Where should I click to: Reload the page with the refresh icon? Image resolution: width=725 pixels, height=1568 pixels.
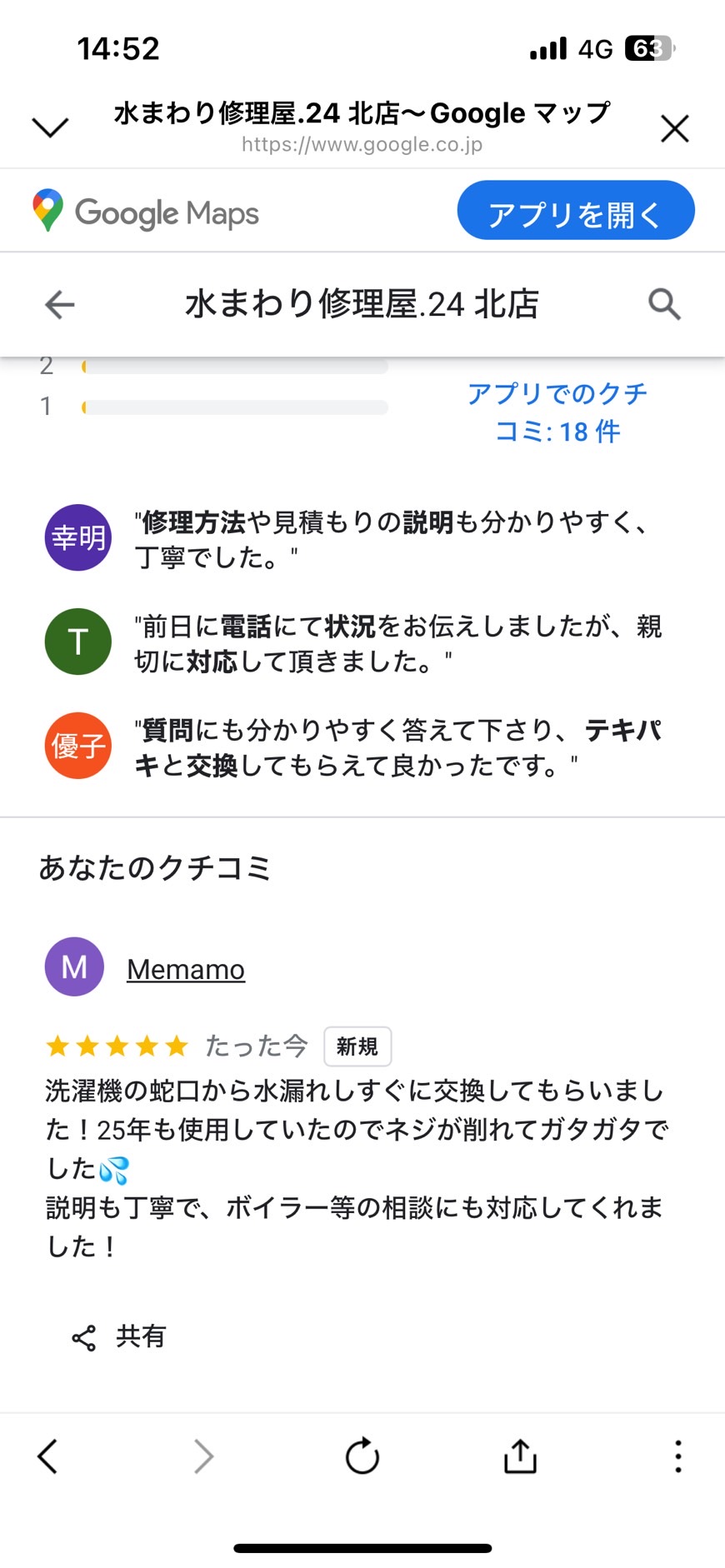[362, 1456]
